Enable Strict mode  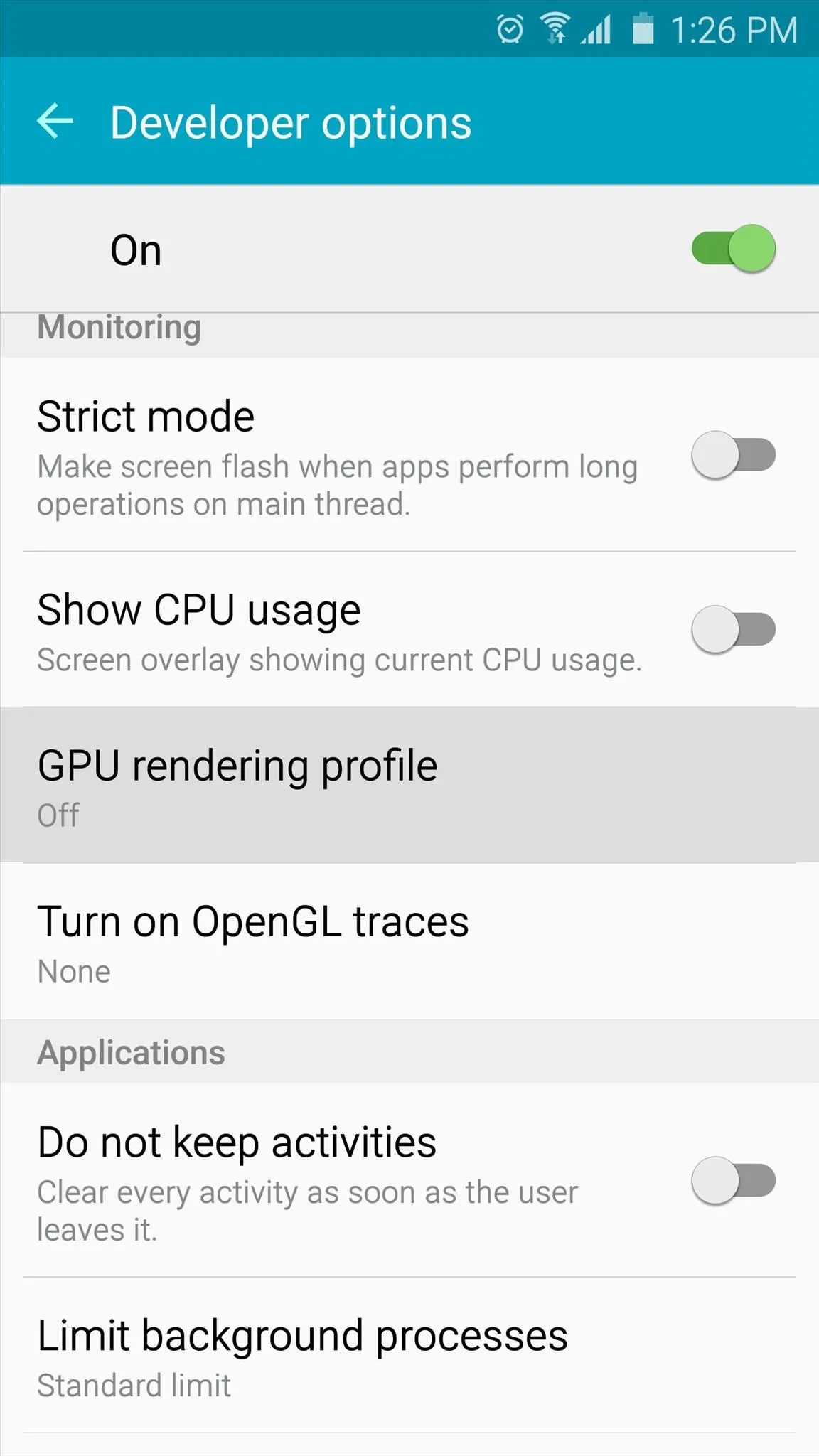point(733,455)
